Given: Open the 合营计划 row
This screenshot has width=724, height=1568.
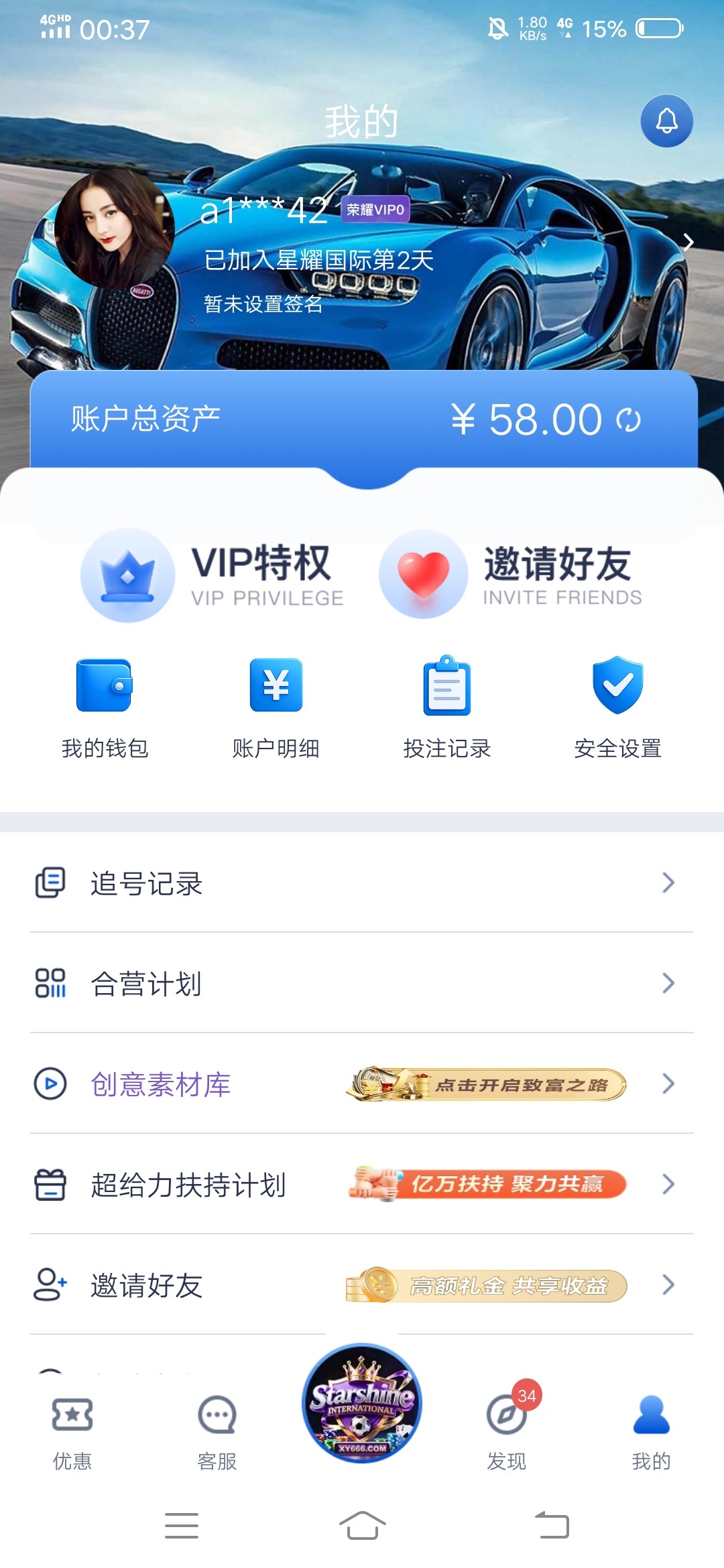Looking at the screenshot, I should click(362, 984).
